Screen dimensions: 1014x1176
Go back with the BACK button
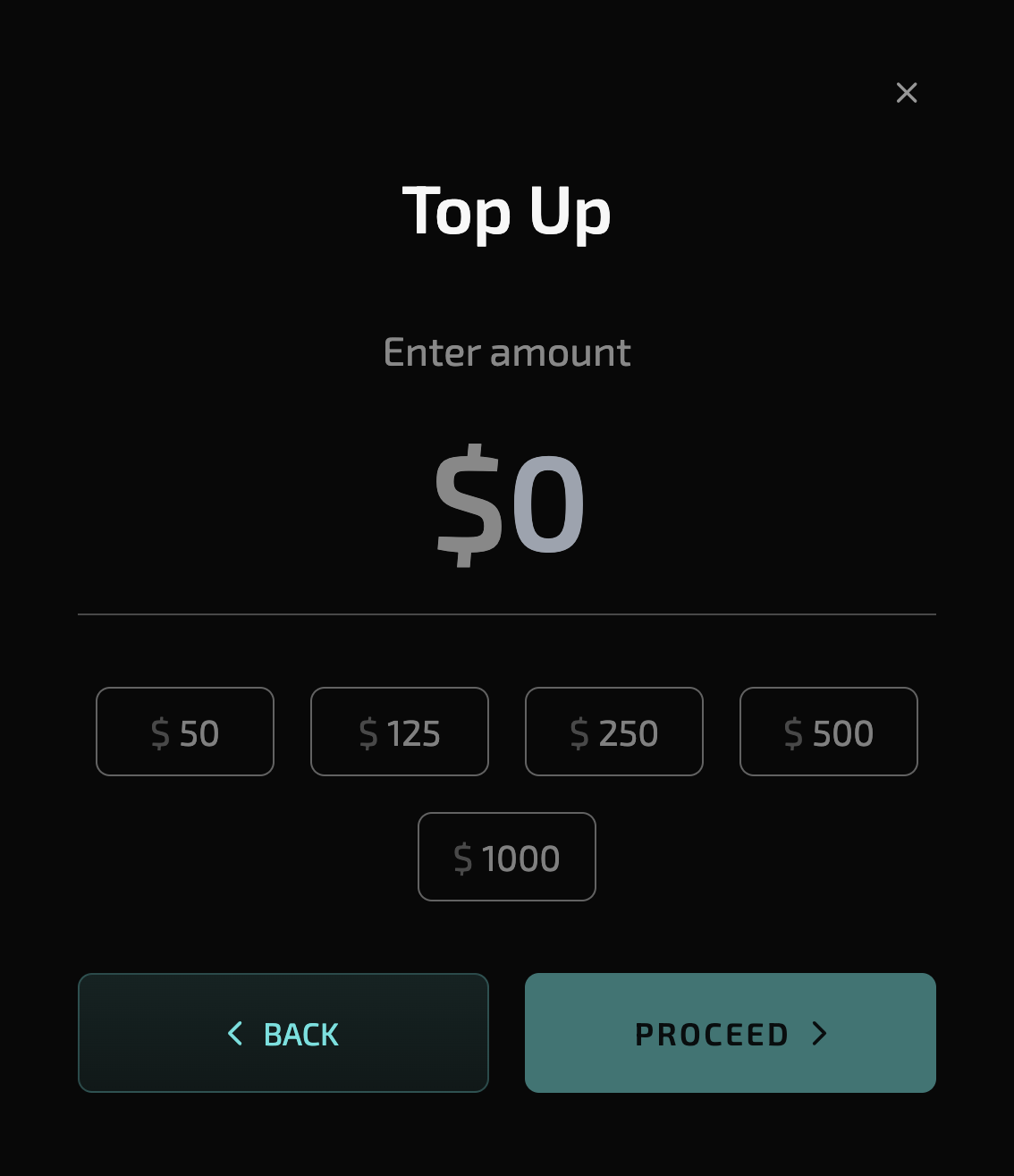pos(283,1033)
